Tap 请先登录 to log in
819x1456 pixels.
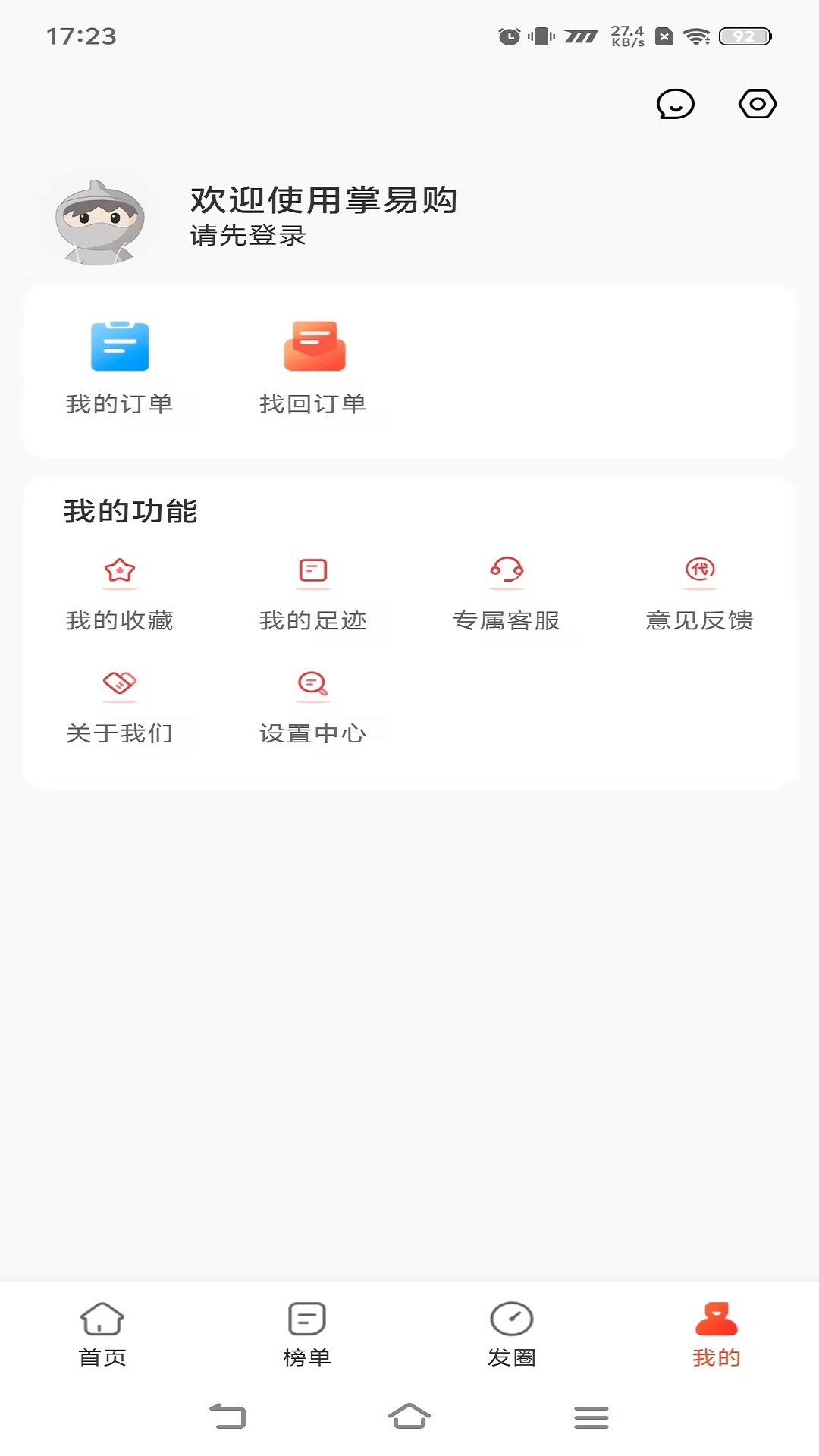pos(248,236)
